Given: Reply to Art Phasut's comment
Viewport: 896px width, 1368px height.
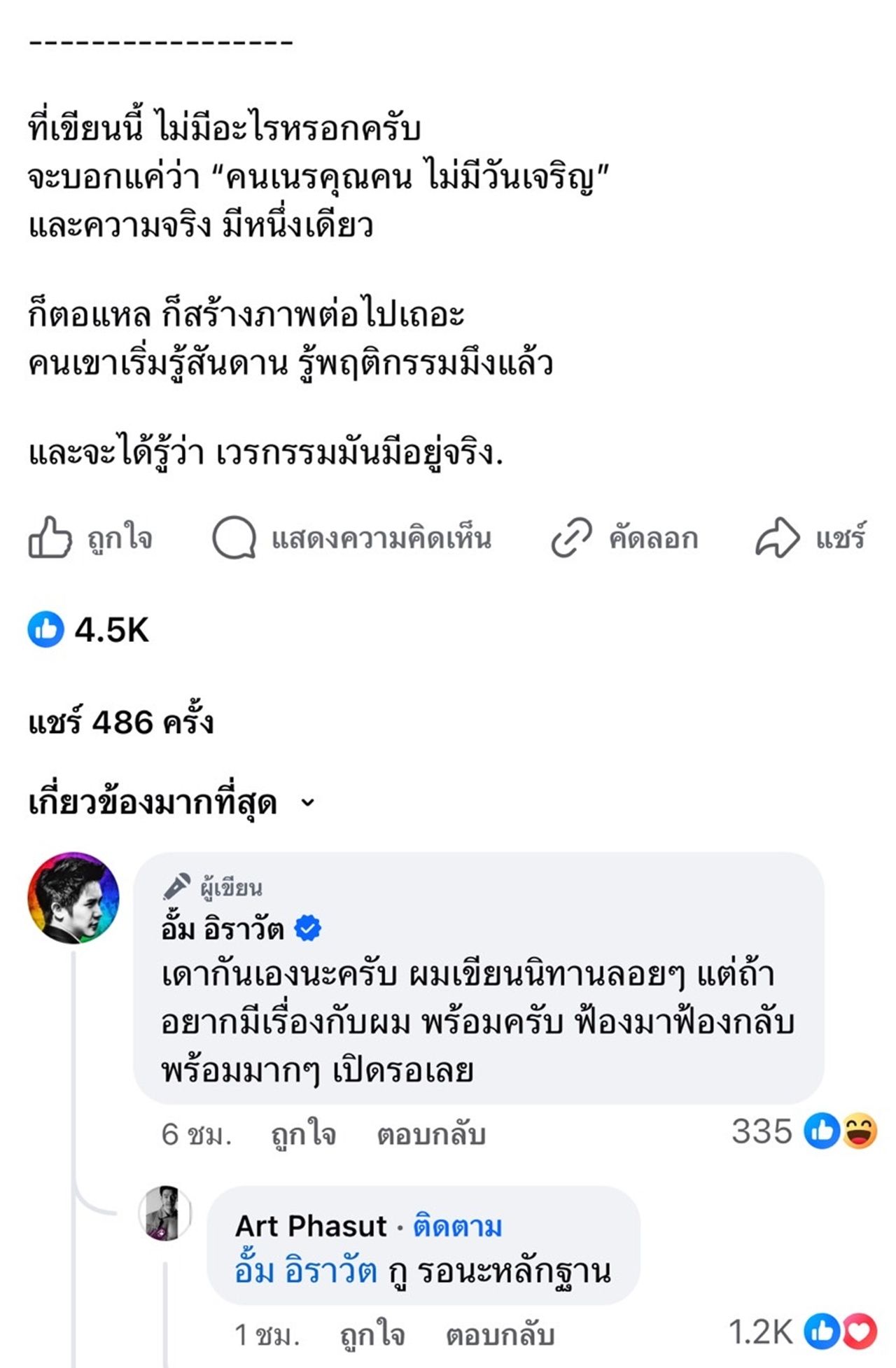Looking at the screenshot, I should coord(500,1334).
